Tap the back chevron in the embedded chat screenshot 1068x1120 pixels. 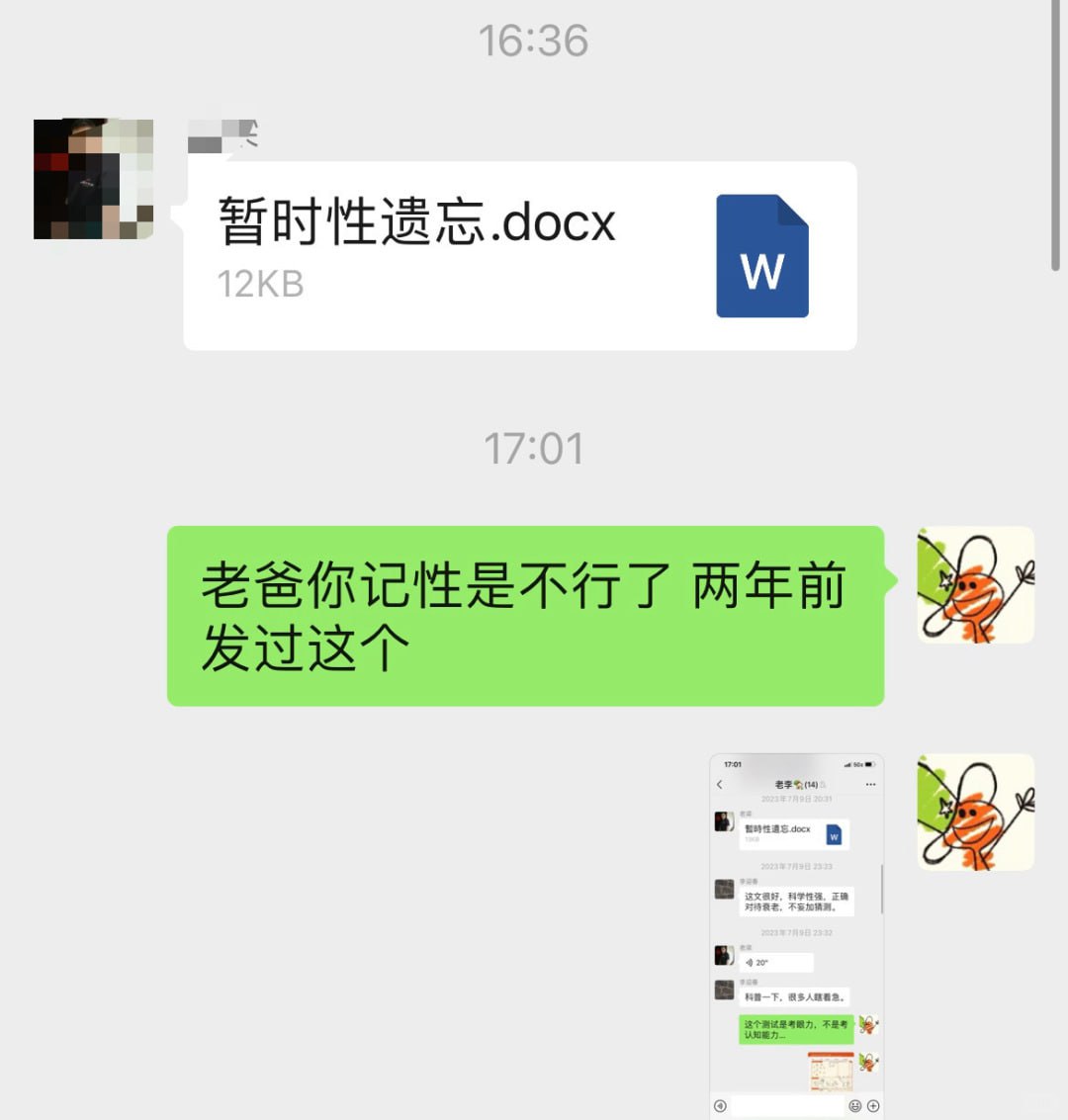point(720,783)
